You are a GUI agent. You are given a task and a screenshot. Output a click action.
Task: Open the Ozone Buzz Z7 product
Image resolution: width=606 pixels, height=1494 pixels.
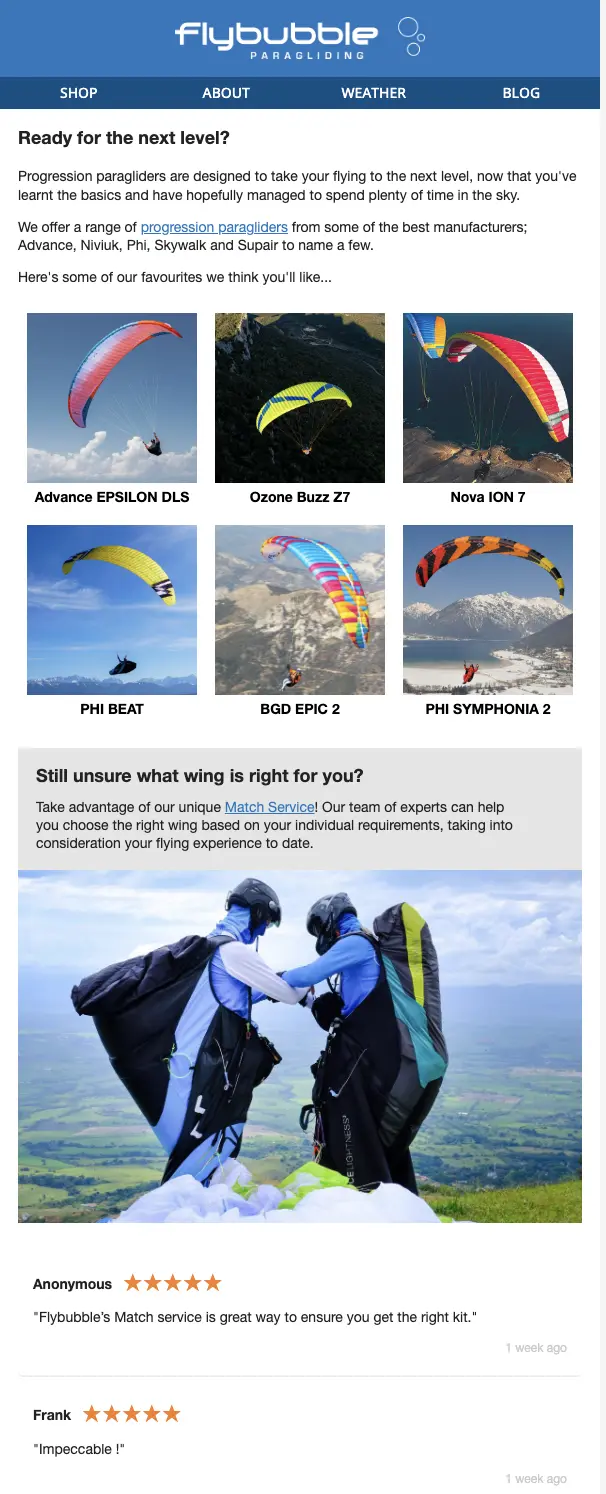[x=300, y=398]
